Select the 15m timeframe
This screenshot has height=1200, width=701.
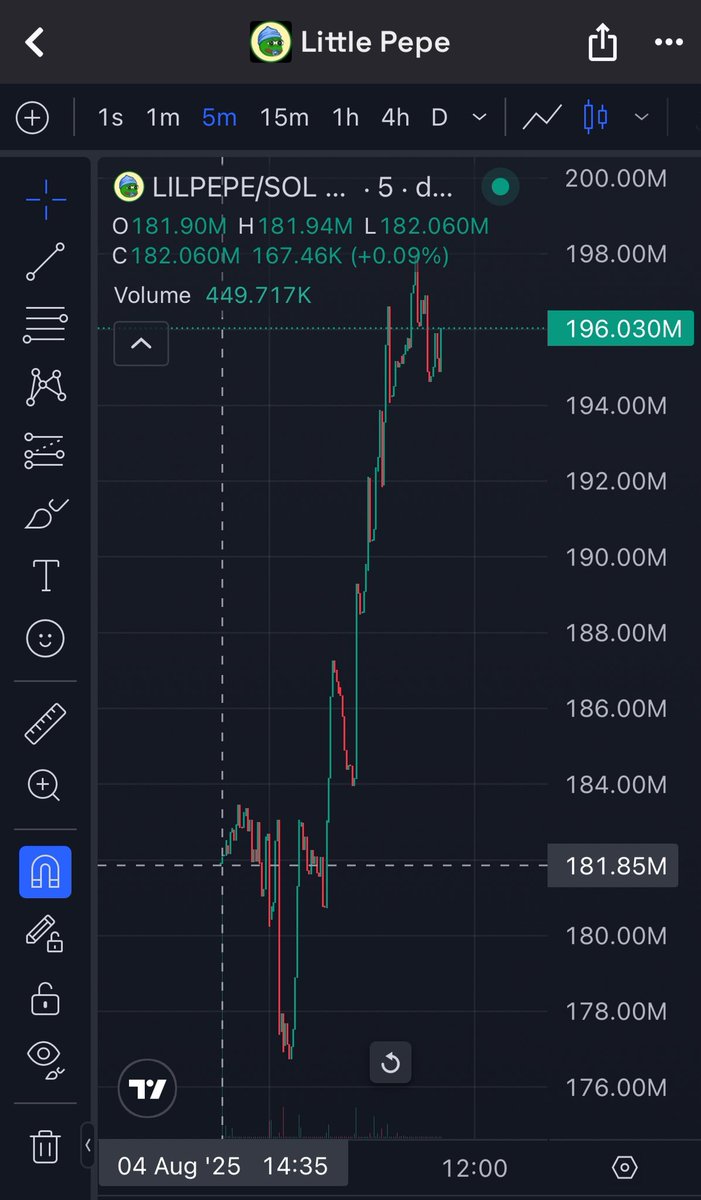coord(284,118)
